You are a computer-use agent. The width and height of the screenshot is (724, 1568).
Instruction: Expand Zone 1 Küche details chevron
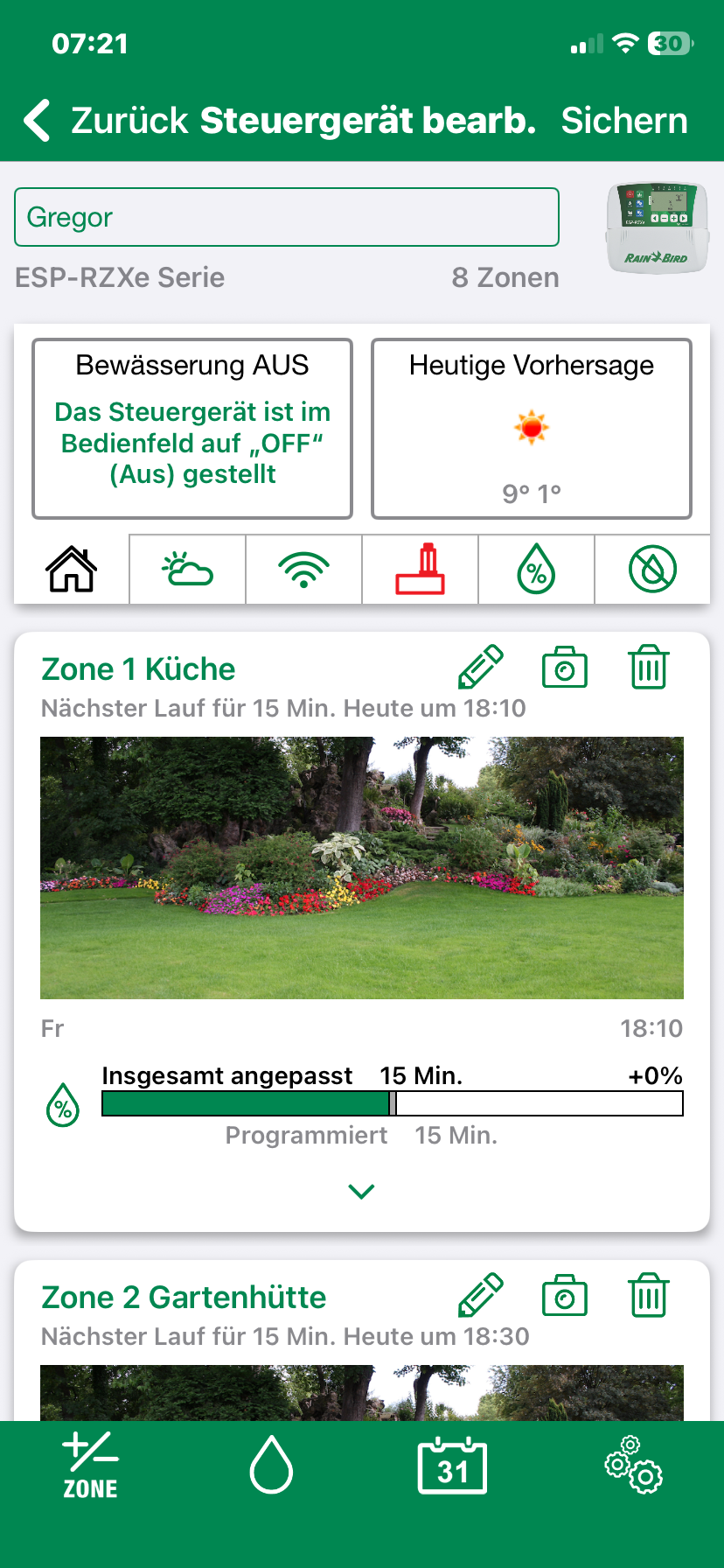click(x=361, y=1191)
